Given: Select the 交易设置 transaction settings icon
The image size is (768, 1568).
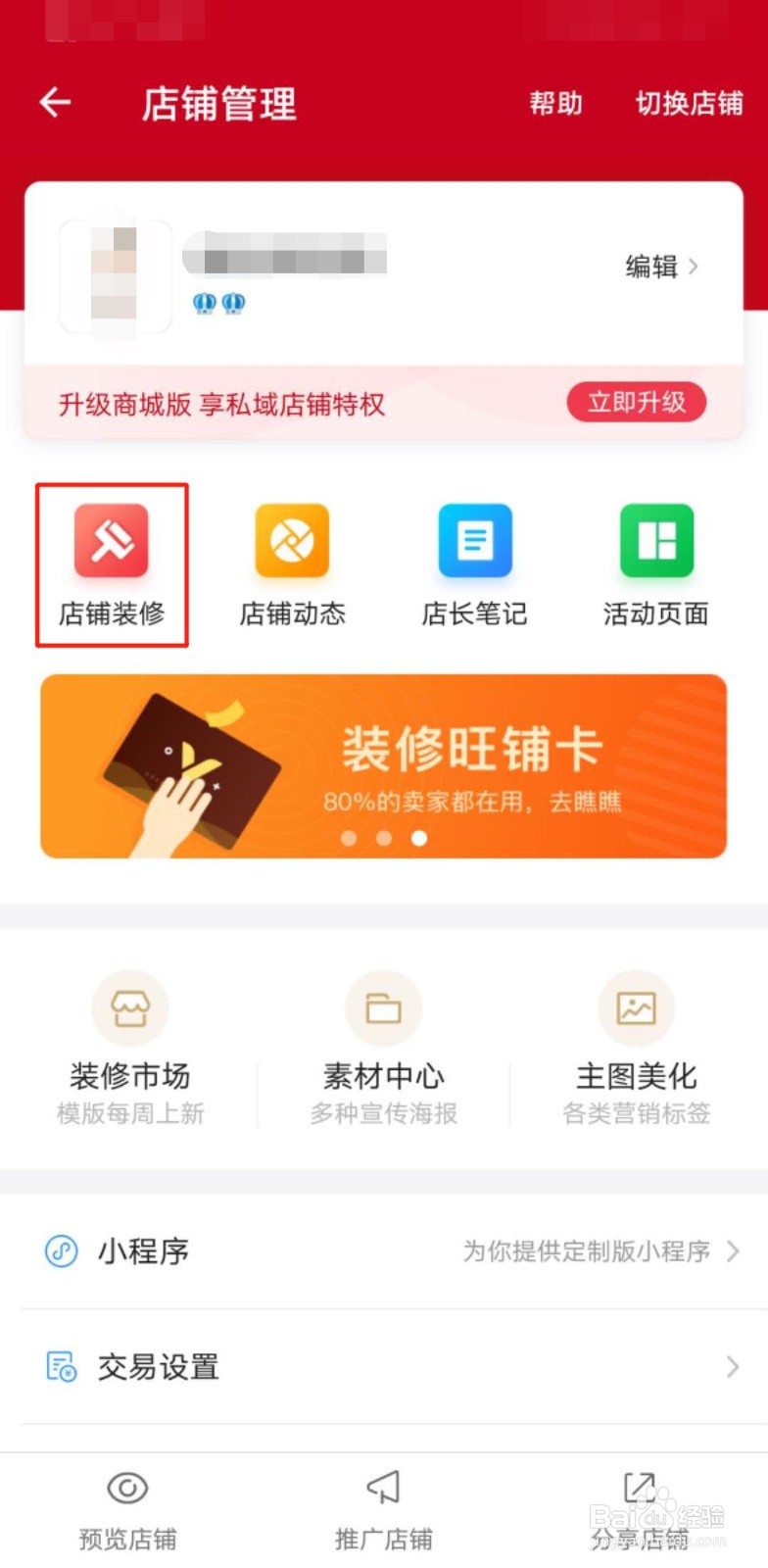Looking at the screenshot, I should click(x=61, y=1366).
